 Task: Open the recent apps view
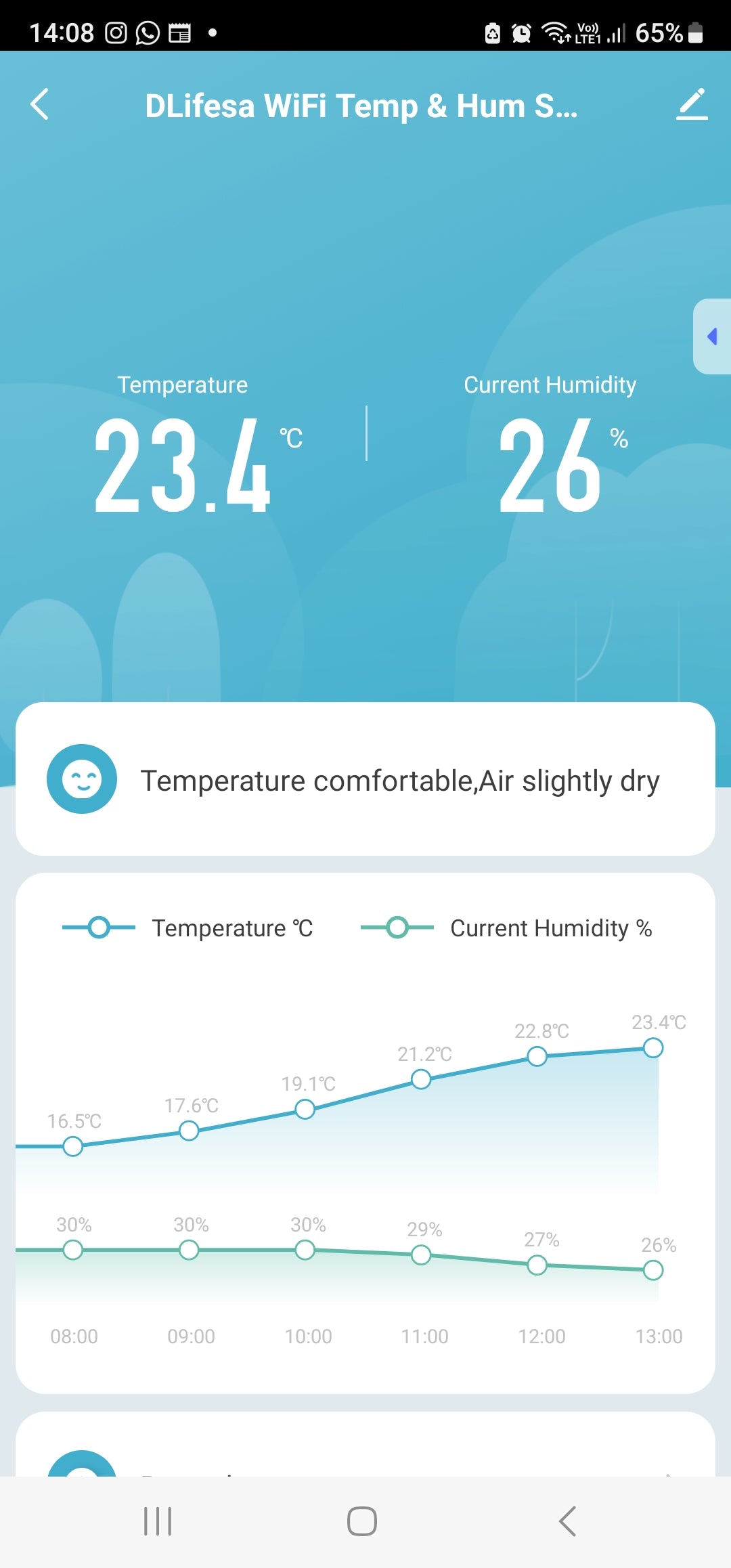click(x=158, y=1521)
